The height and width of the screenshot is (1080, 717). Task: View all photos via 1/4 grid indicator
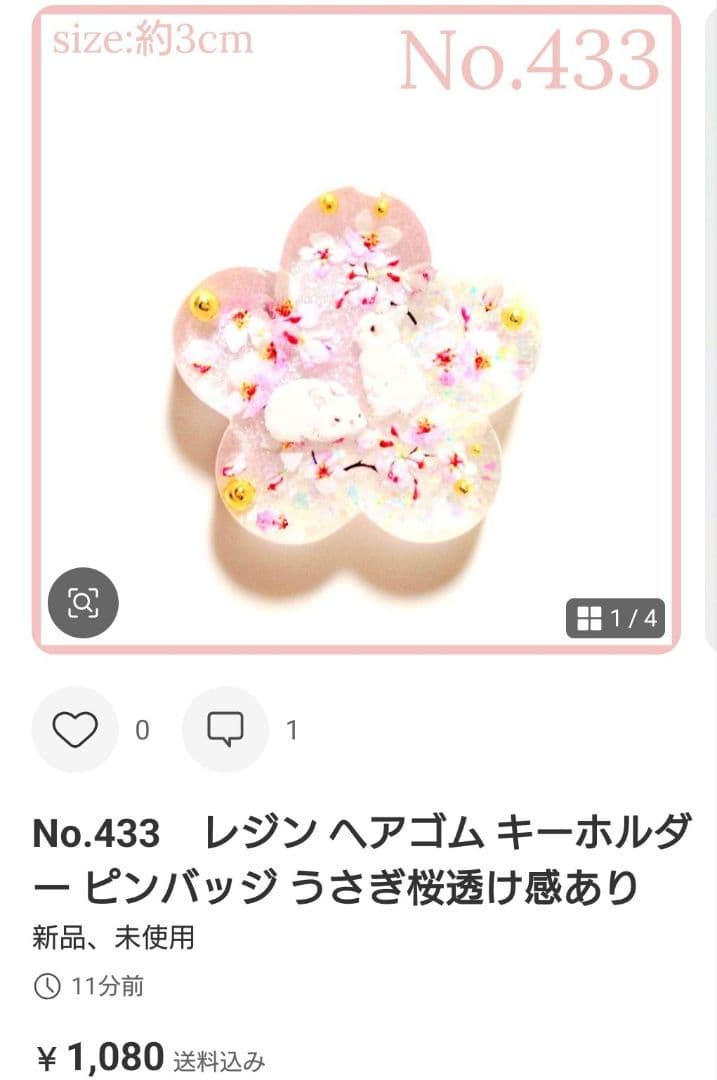click(x=615, y=618)
